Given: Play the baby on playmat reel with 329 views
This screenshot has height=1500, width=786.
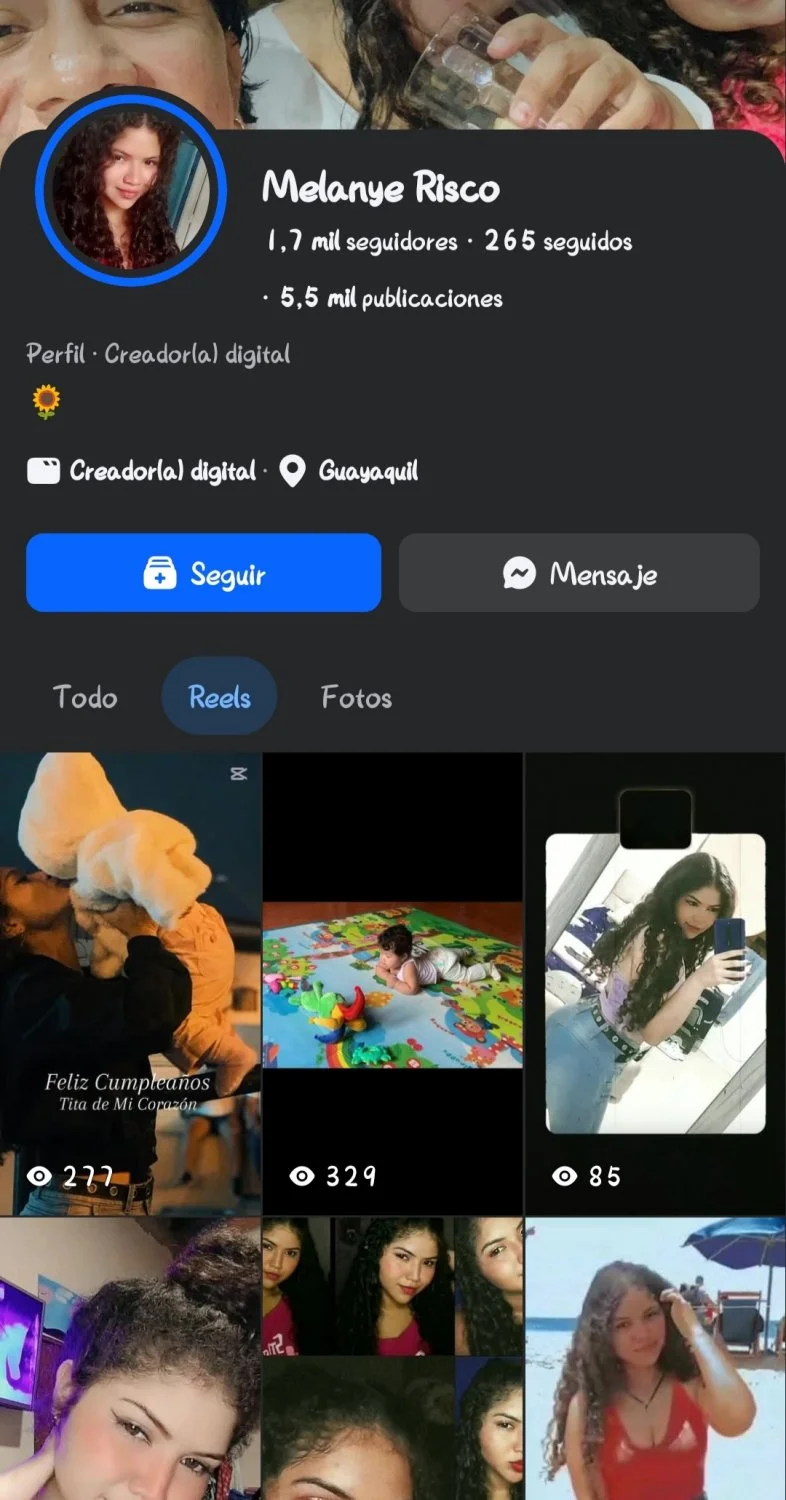Looking at the screenshot, I should (393, 984).
